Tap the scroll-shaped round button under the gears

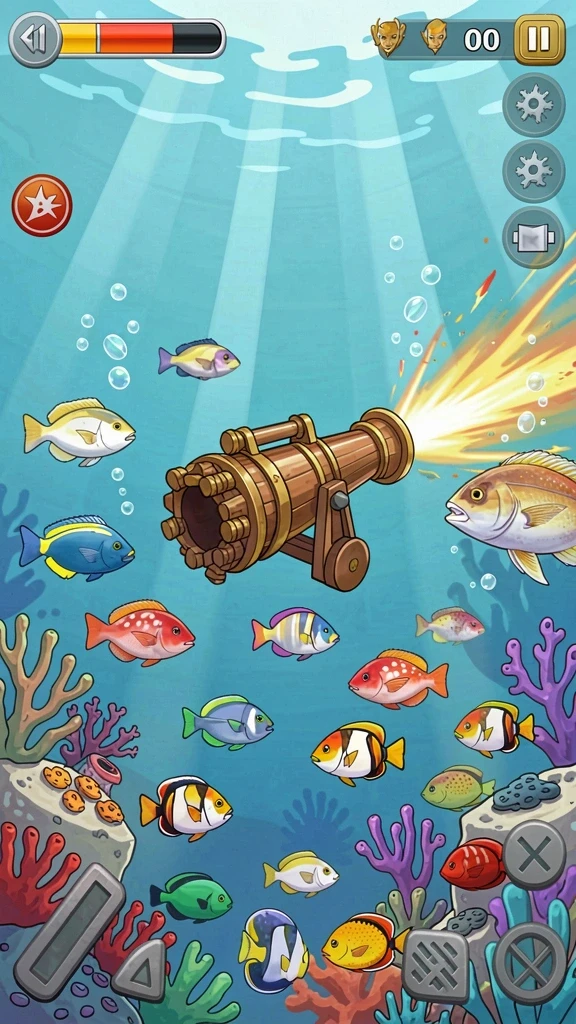click(x=534, y=237)
